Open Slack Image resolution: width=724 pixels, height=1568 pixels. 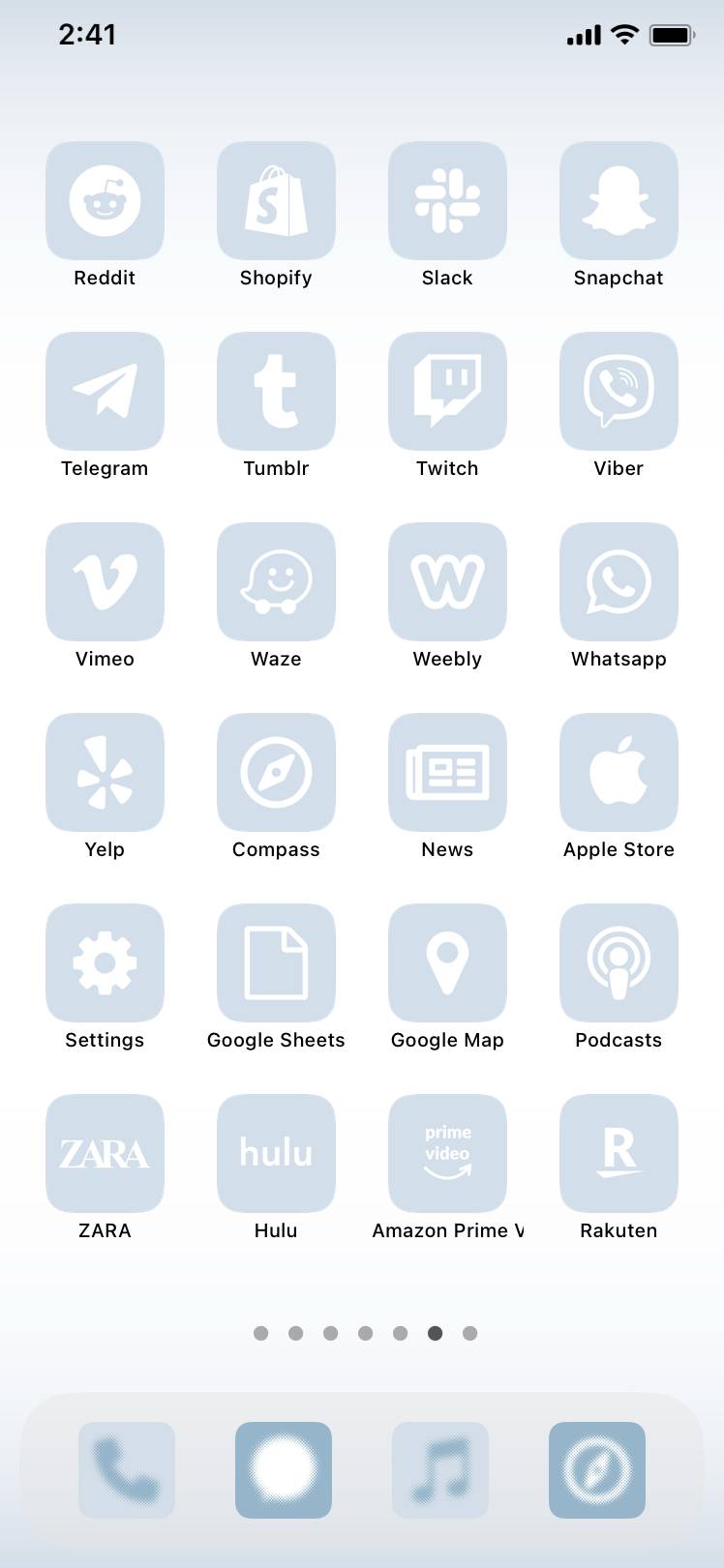[x=447, y=201]
